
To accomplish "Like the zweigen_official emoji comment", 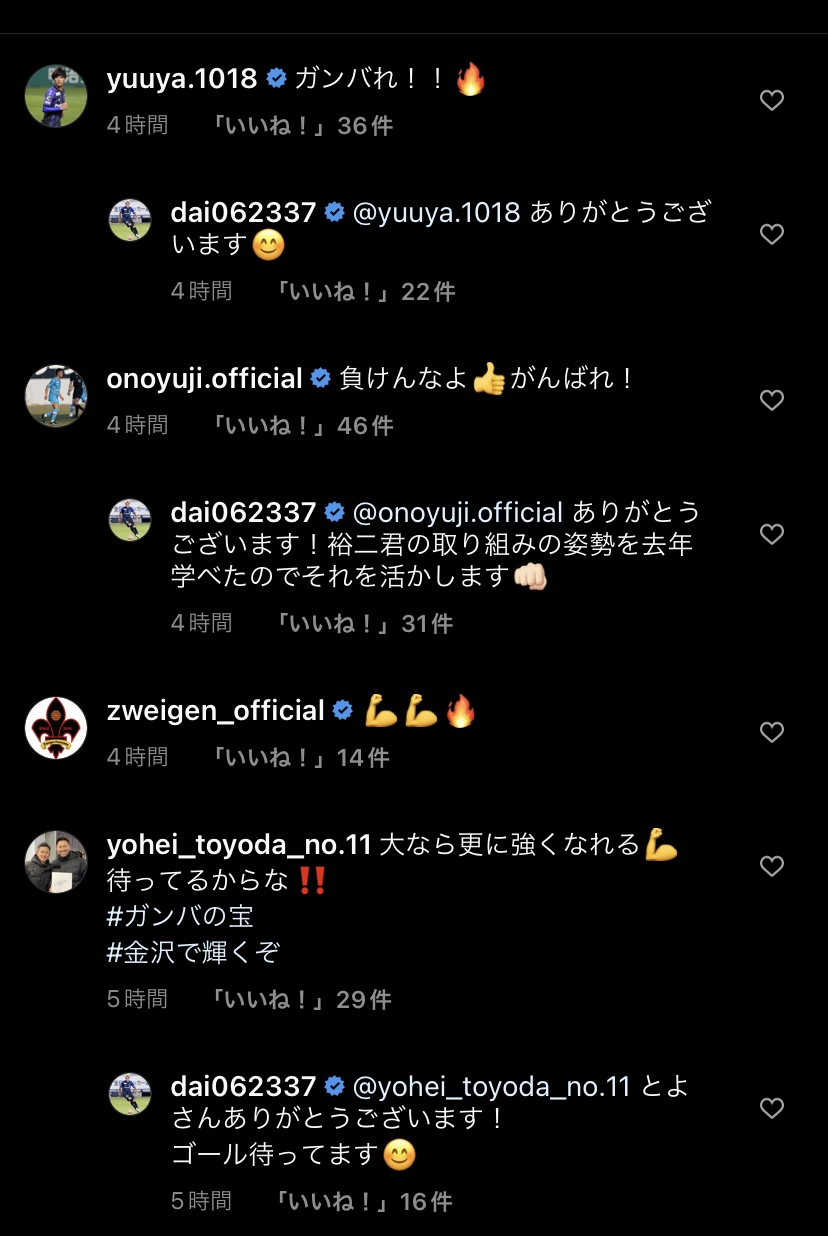I will pos(771,732).
